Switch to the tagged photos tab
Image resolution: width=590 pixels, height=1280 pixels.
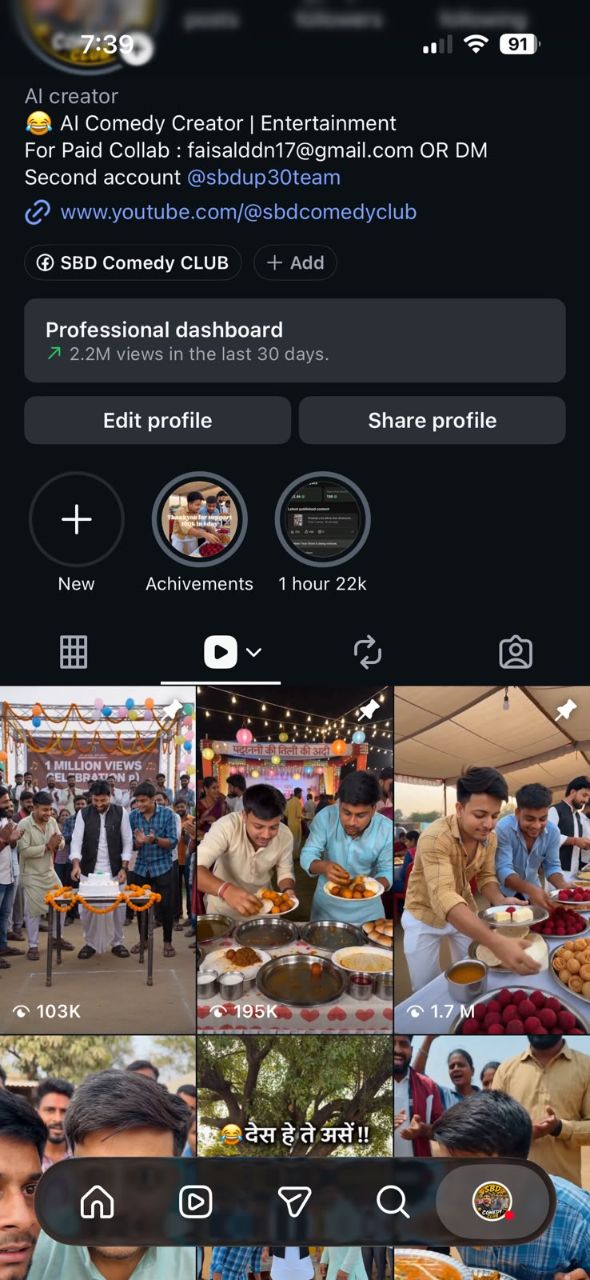pos(516,652)
